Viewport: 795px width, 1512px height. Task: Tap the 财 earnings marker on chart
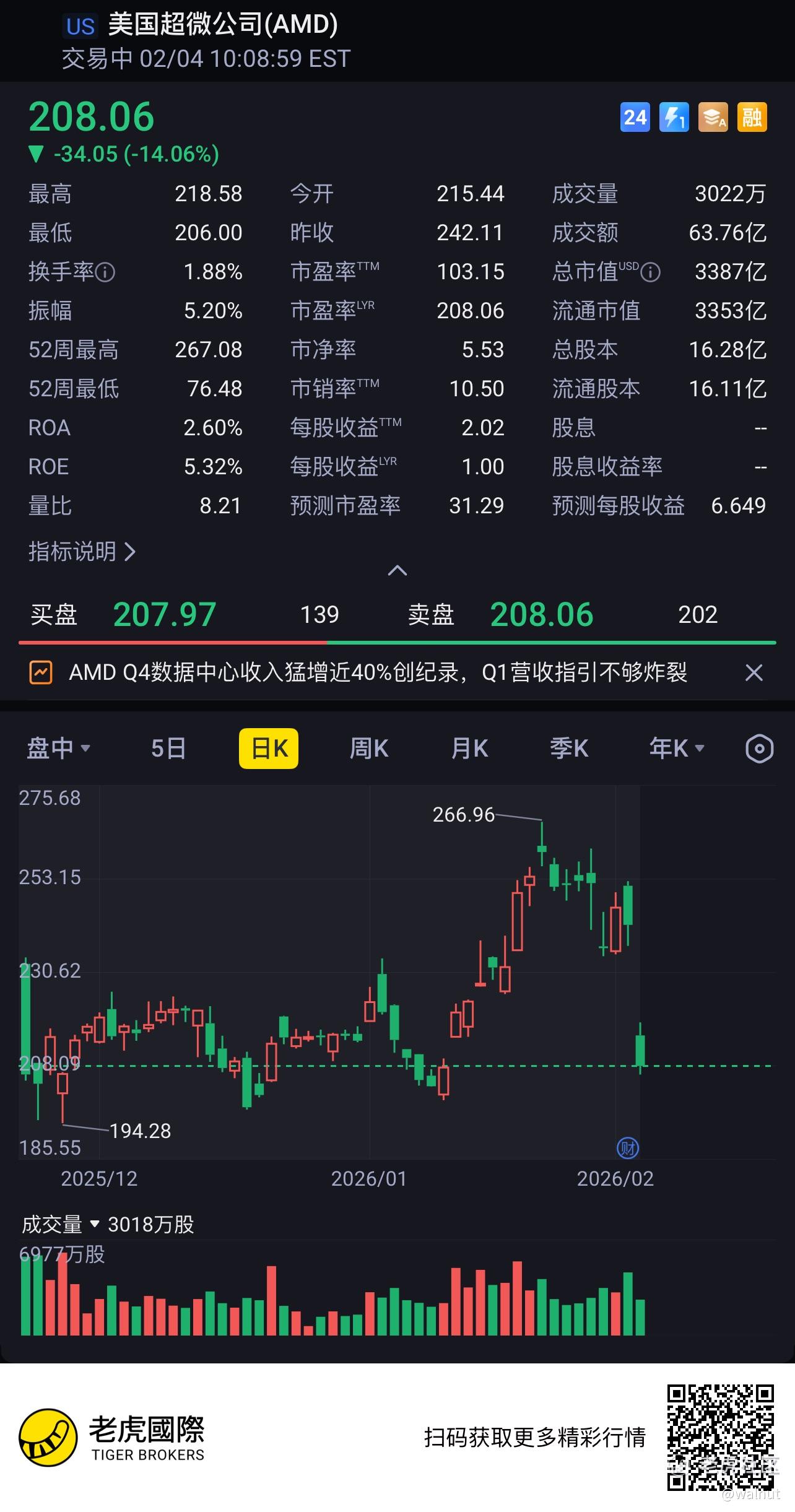pyautogui.click(x=628, y=1147)
